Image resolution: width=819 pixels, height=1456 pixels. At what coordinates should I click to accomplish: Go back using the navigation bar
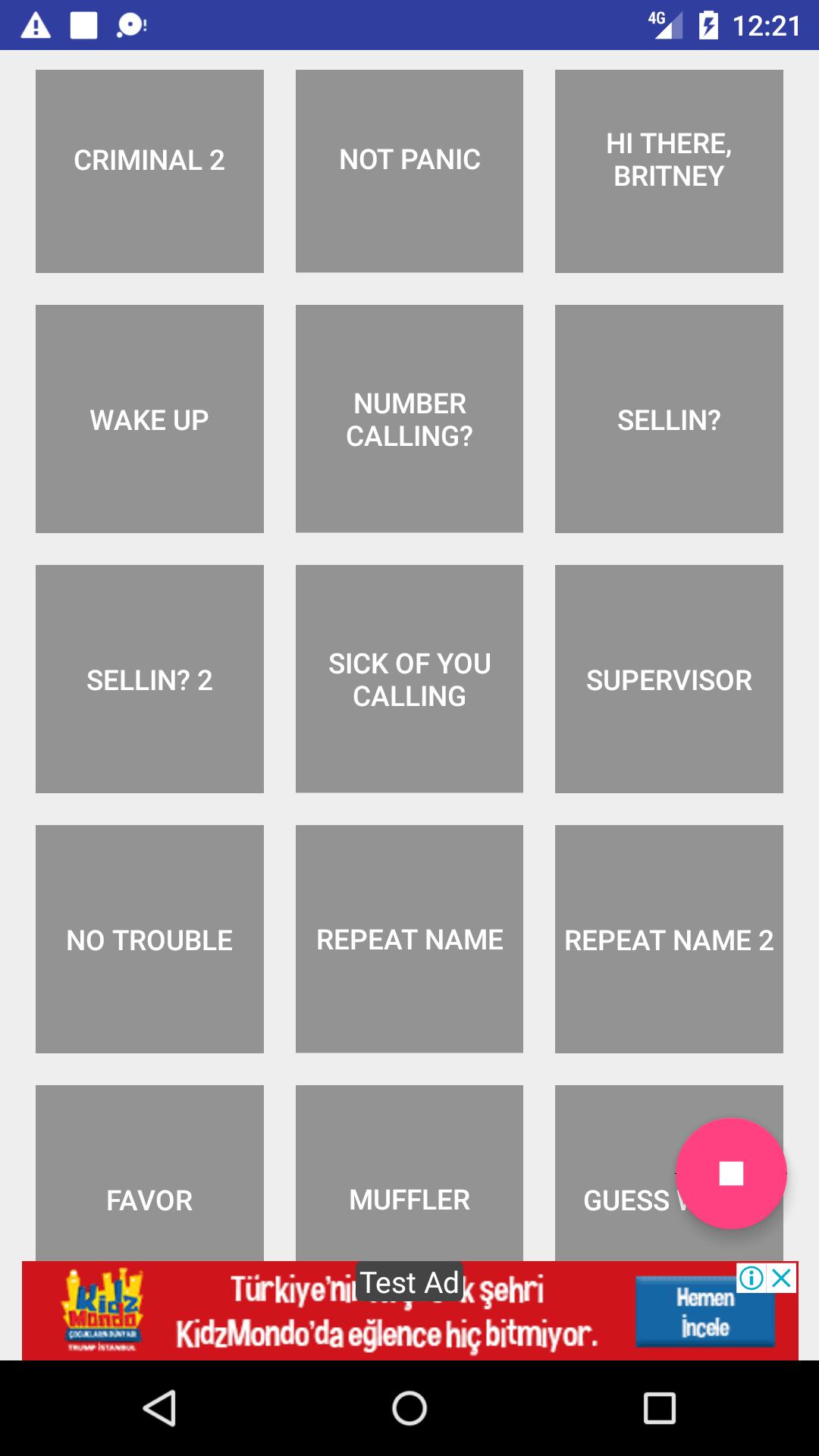159,1408
